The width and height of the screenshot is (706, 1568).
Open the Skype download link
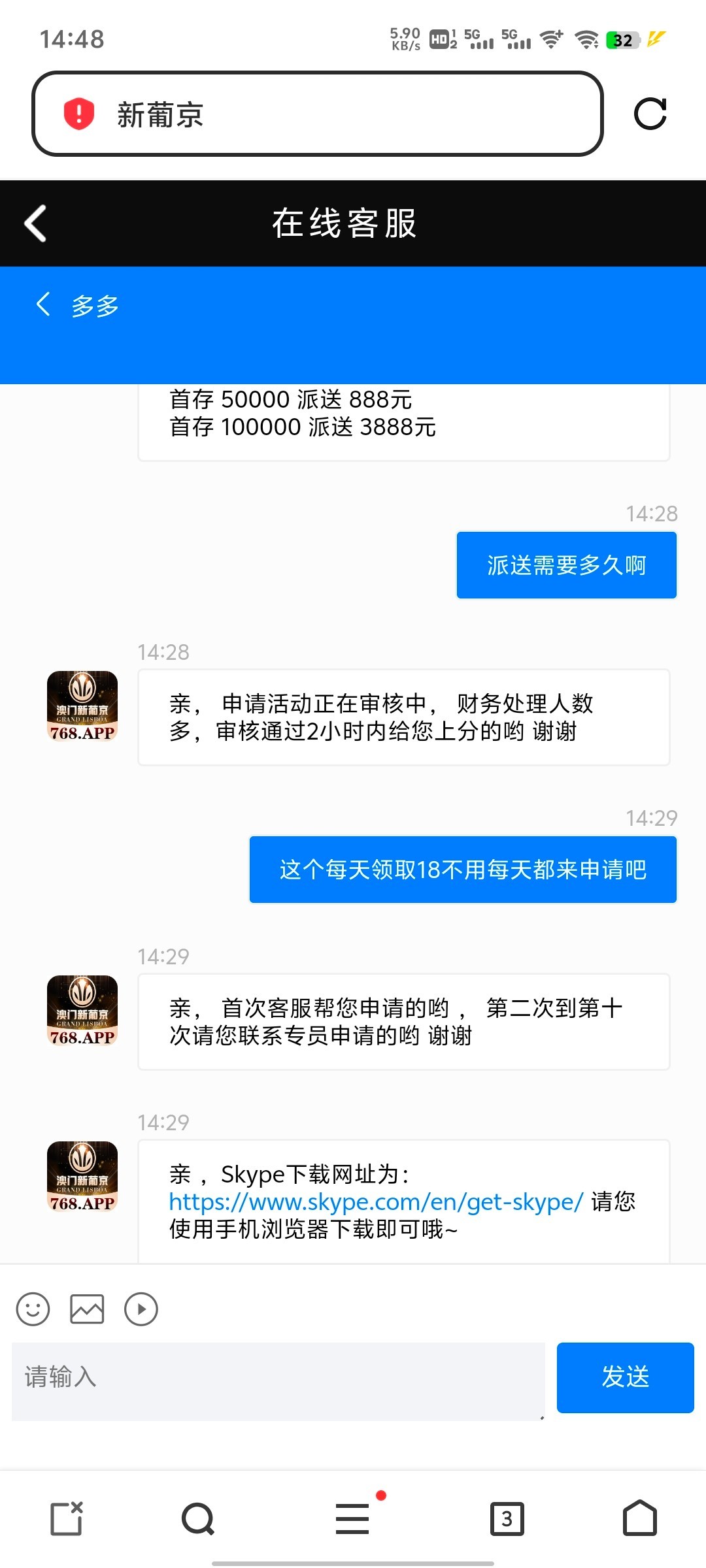(x=376, y=1201)
